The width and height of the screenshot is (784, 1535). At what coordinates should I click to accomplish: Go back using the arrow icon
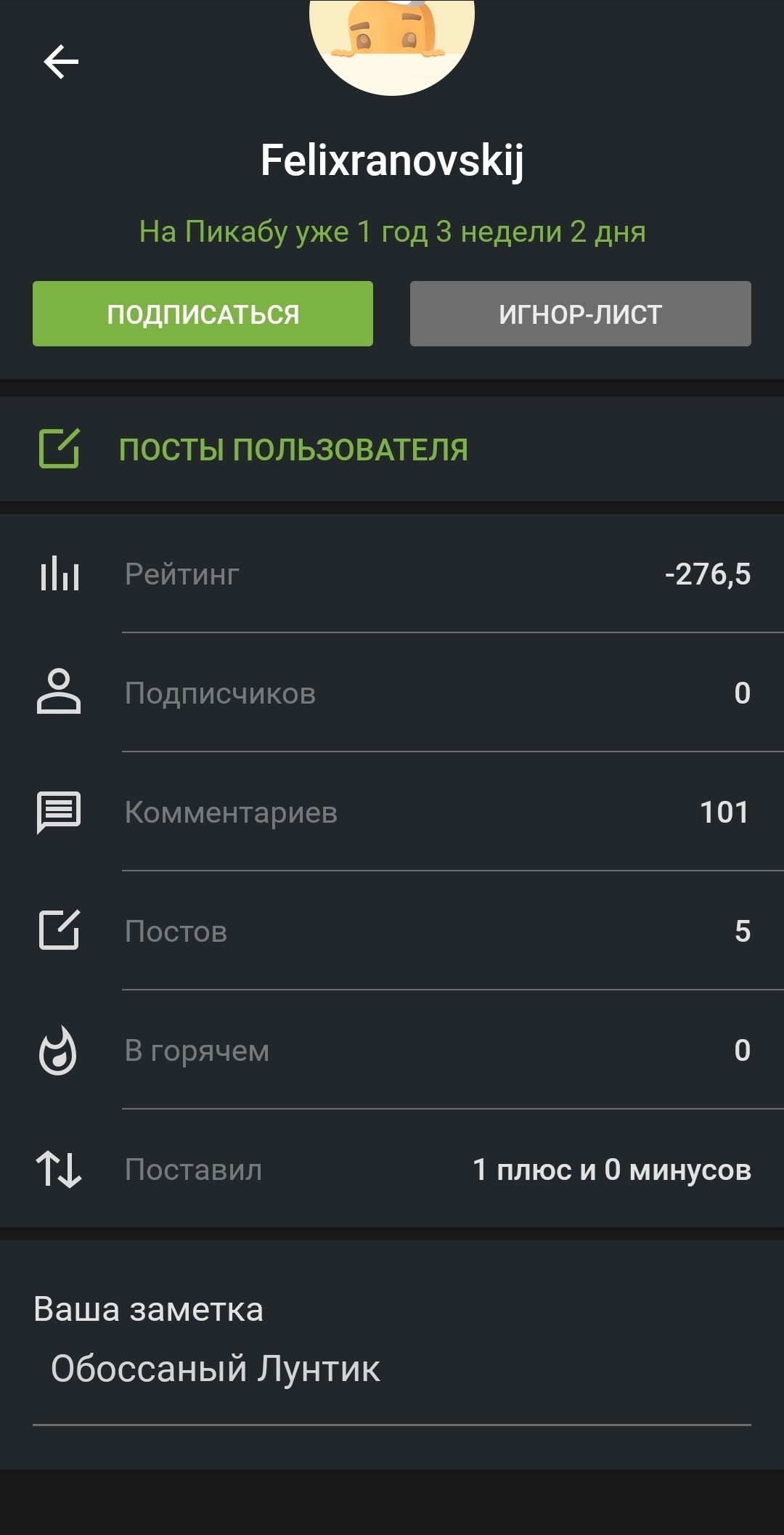tap(61, 62)
